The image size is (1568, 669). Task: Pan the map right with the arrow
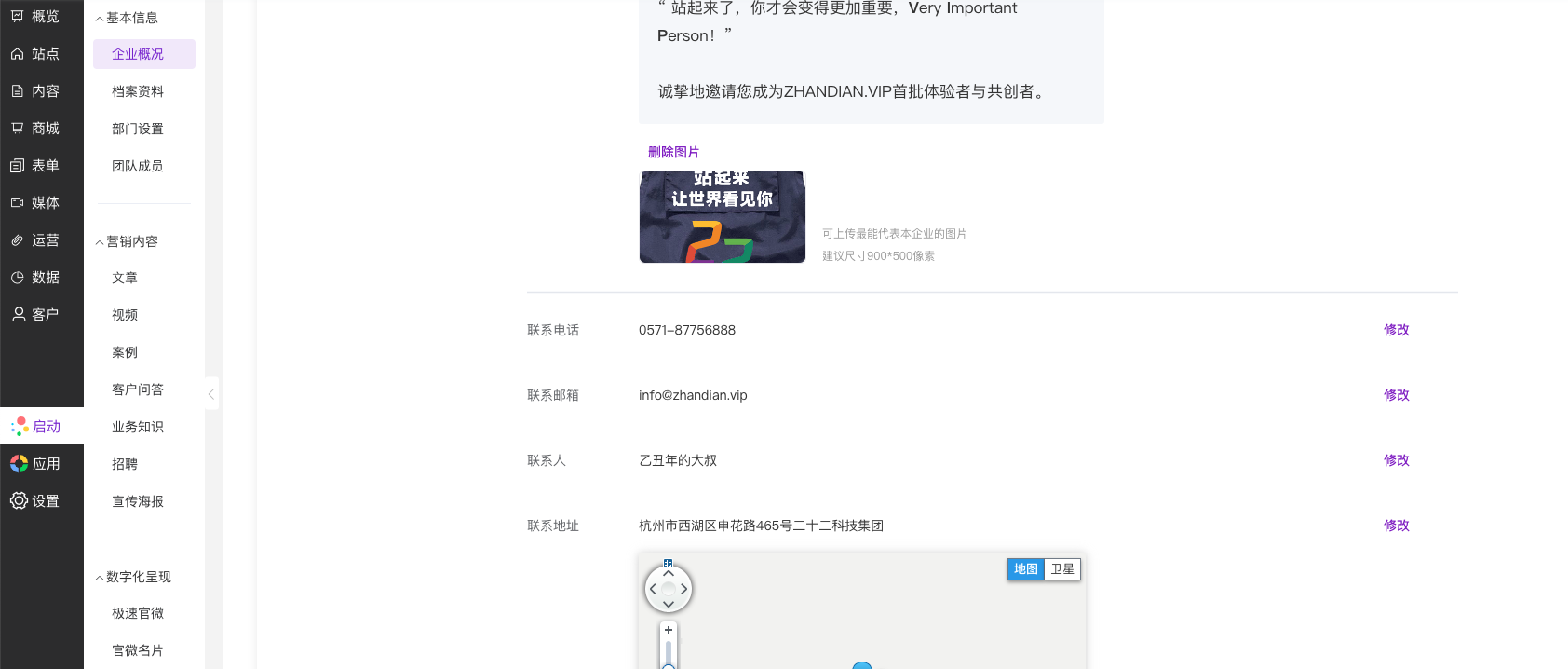684,589
